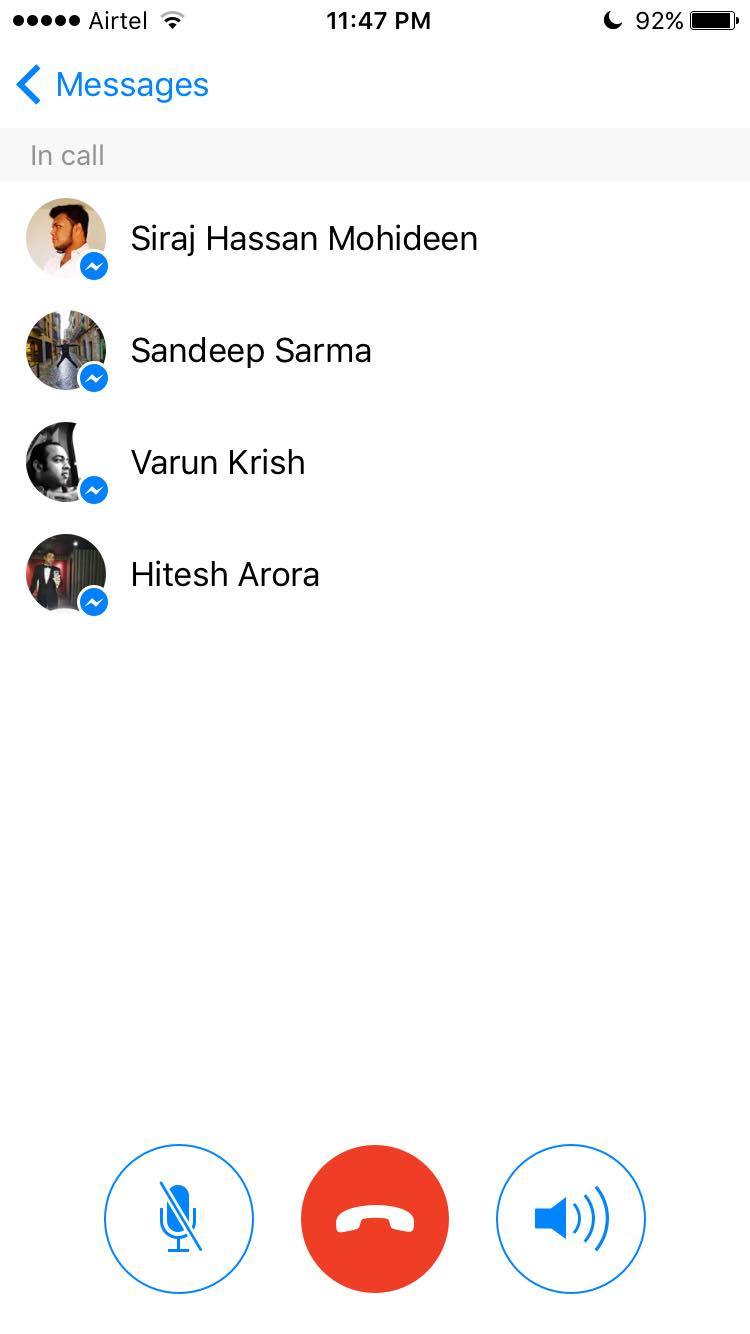Select Siraj Hassan Mohideen in the call list
Image resolution: width=750 pixels, height=1334 pixels.
tap(375, 238)
